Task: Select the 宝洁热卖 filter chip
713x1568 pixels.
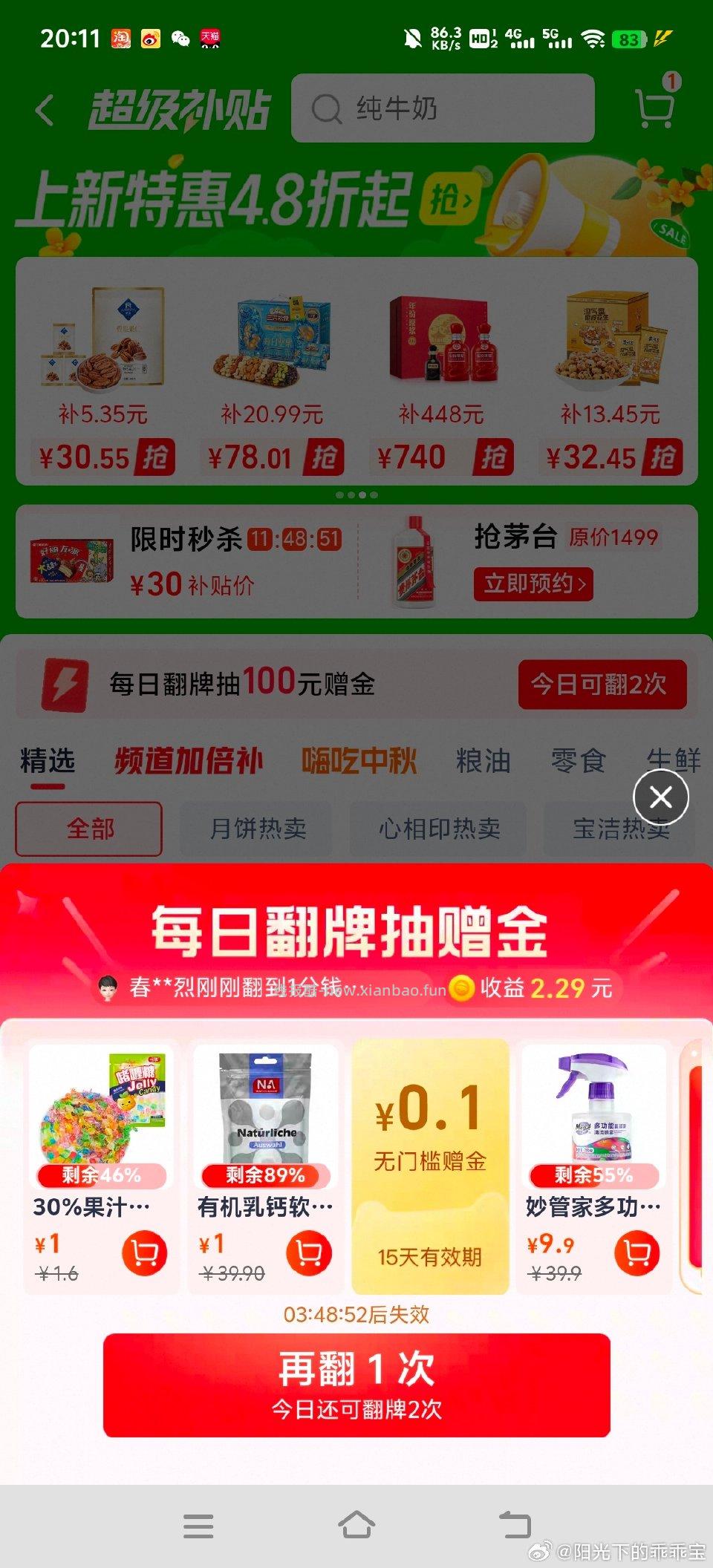Action: click(619, 829)
